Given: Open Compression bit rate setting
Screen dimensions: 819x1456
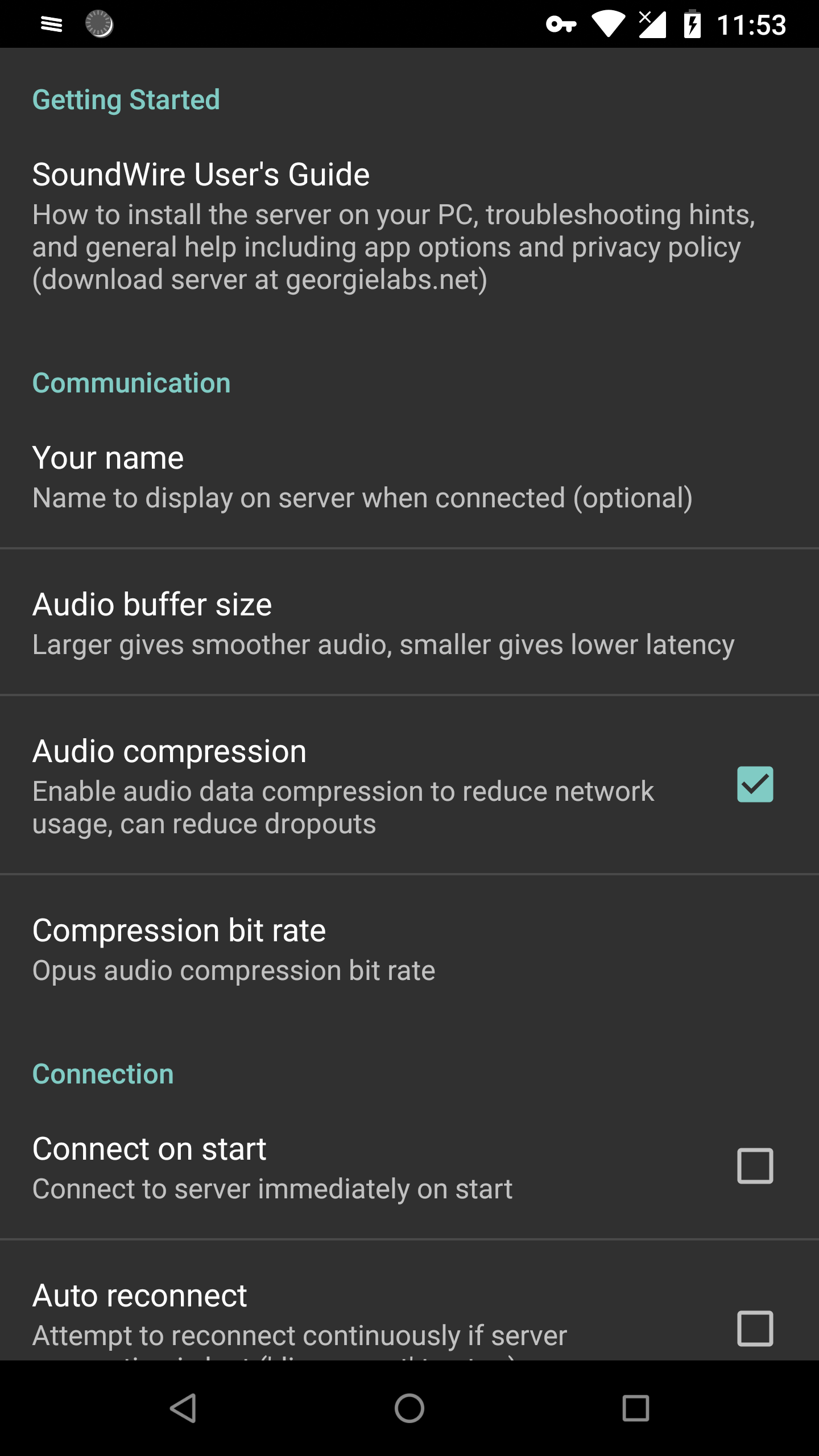Looking at the screenshot, I should click(x=233, y=949).
